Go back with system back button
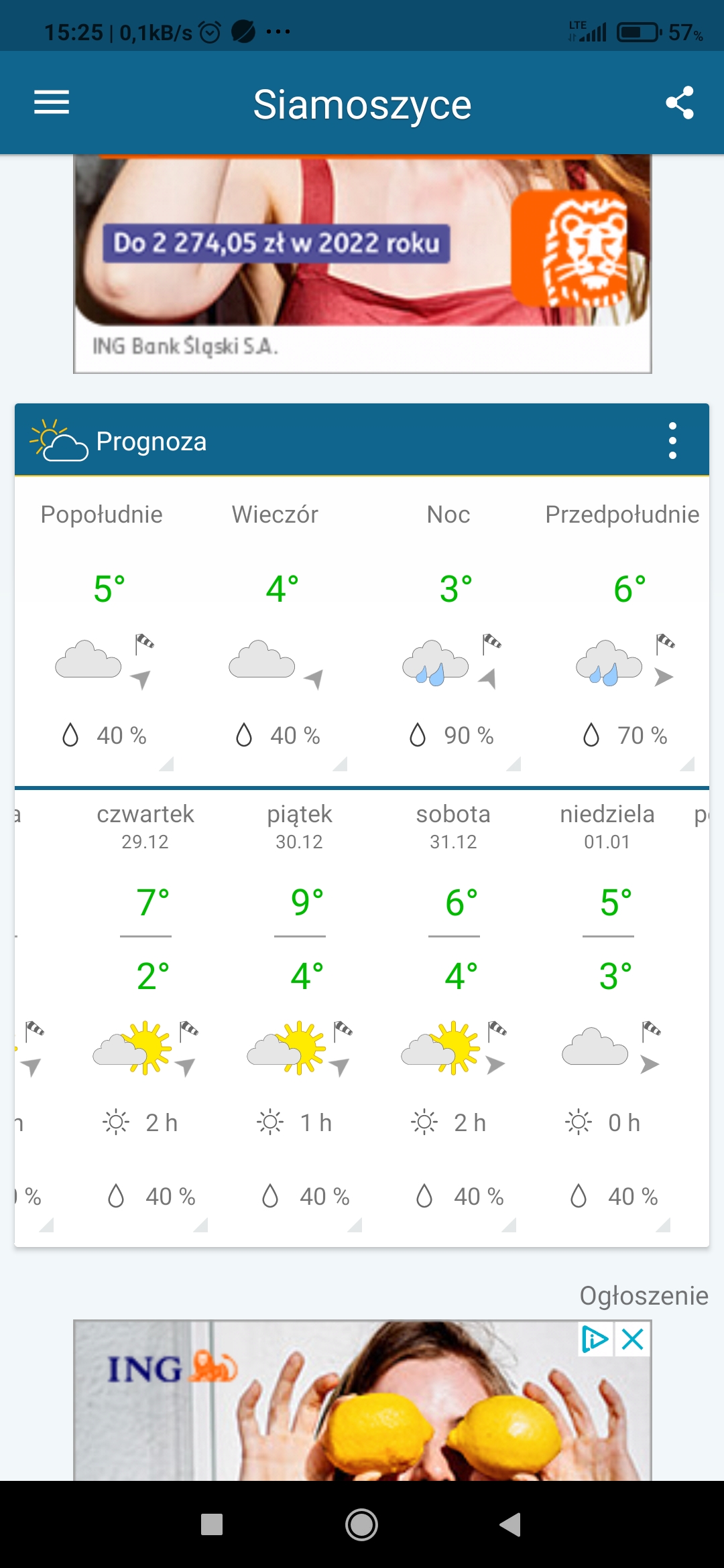724x1568 pixels. tap(510, 1524)
